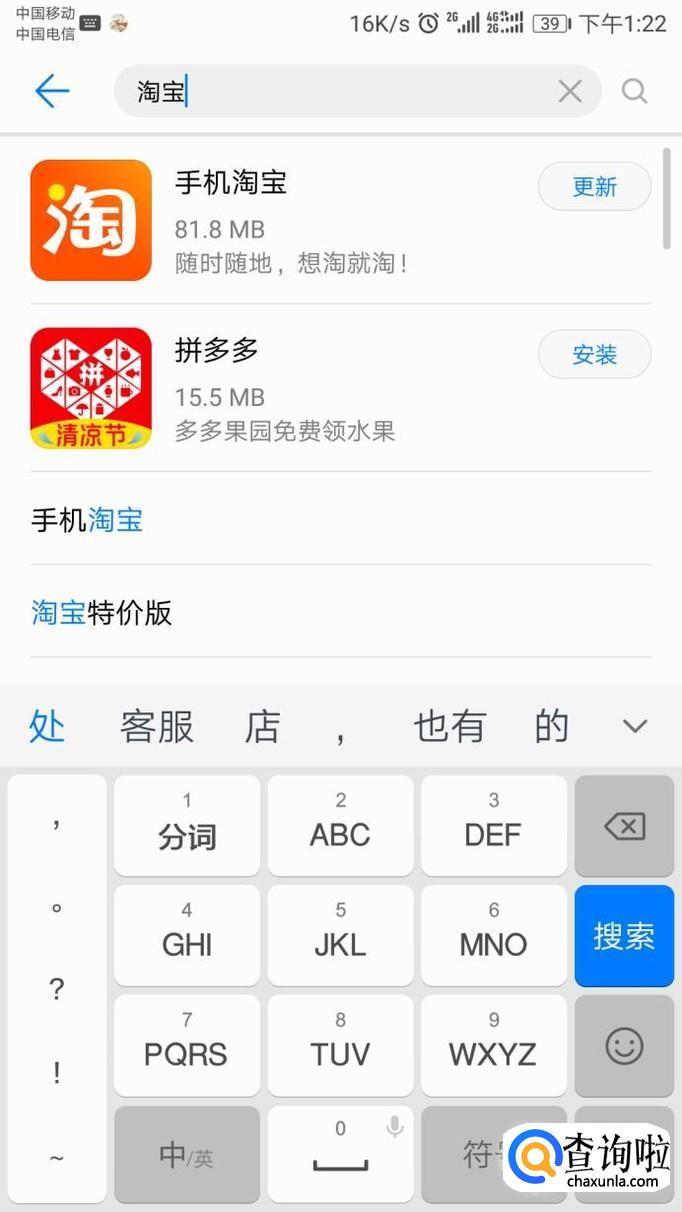Choose the keyboard candidate 也有
The height and width of the screenshot is (1212, 682).
(450, 727)
